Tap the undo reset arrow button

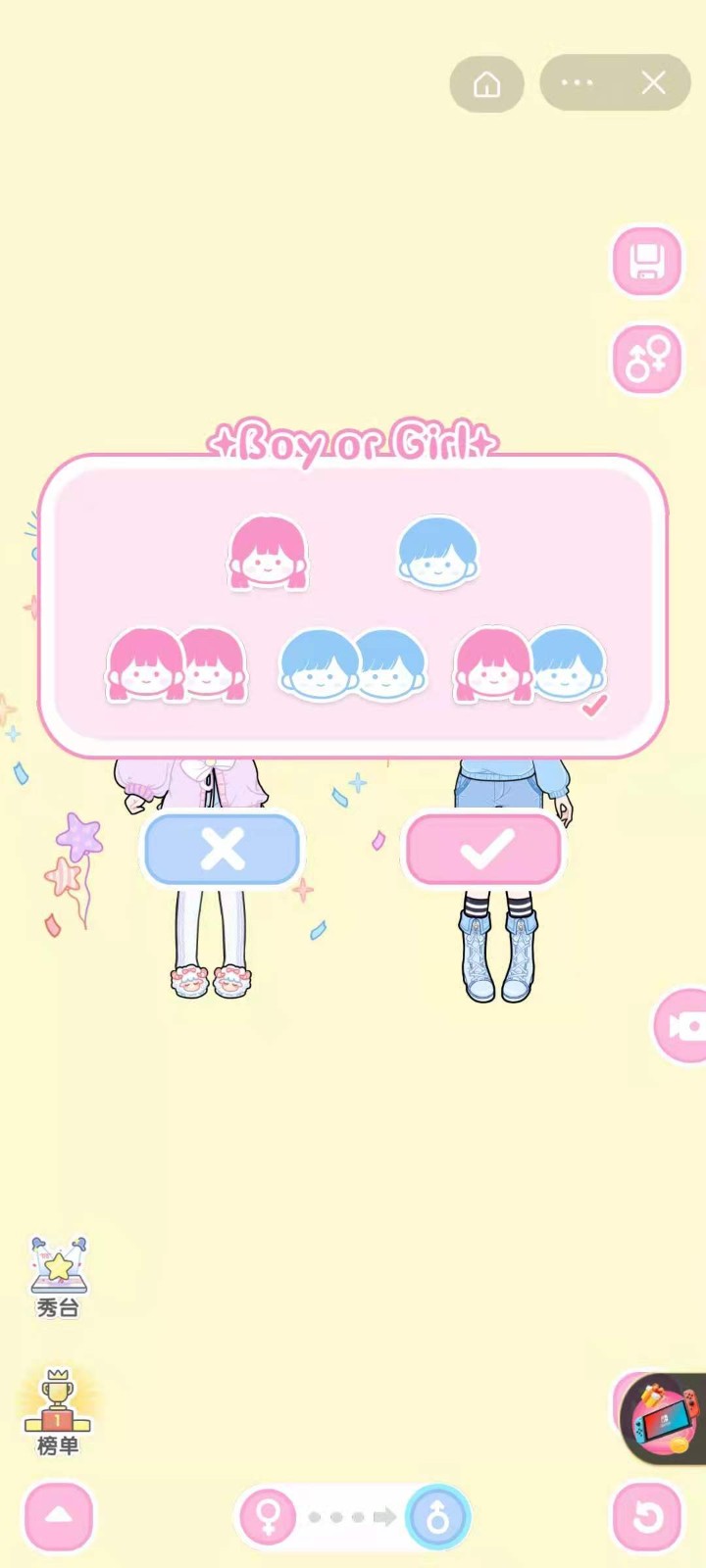(646, 1517)
